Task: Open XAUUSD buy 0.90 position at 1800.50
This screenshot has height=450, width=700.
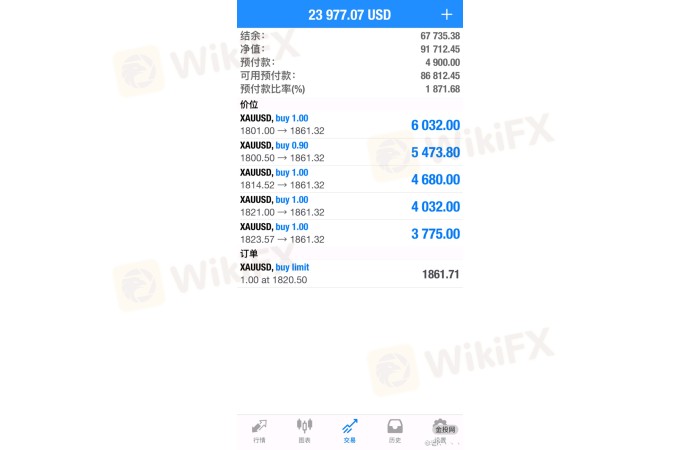Action: point(349,152)
